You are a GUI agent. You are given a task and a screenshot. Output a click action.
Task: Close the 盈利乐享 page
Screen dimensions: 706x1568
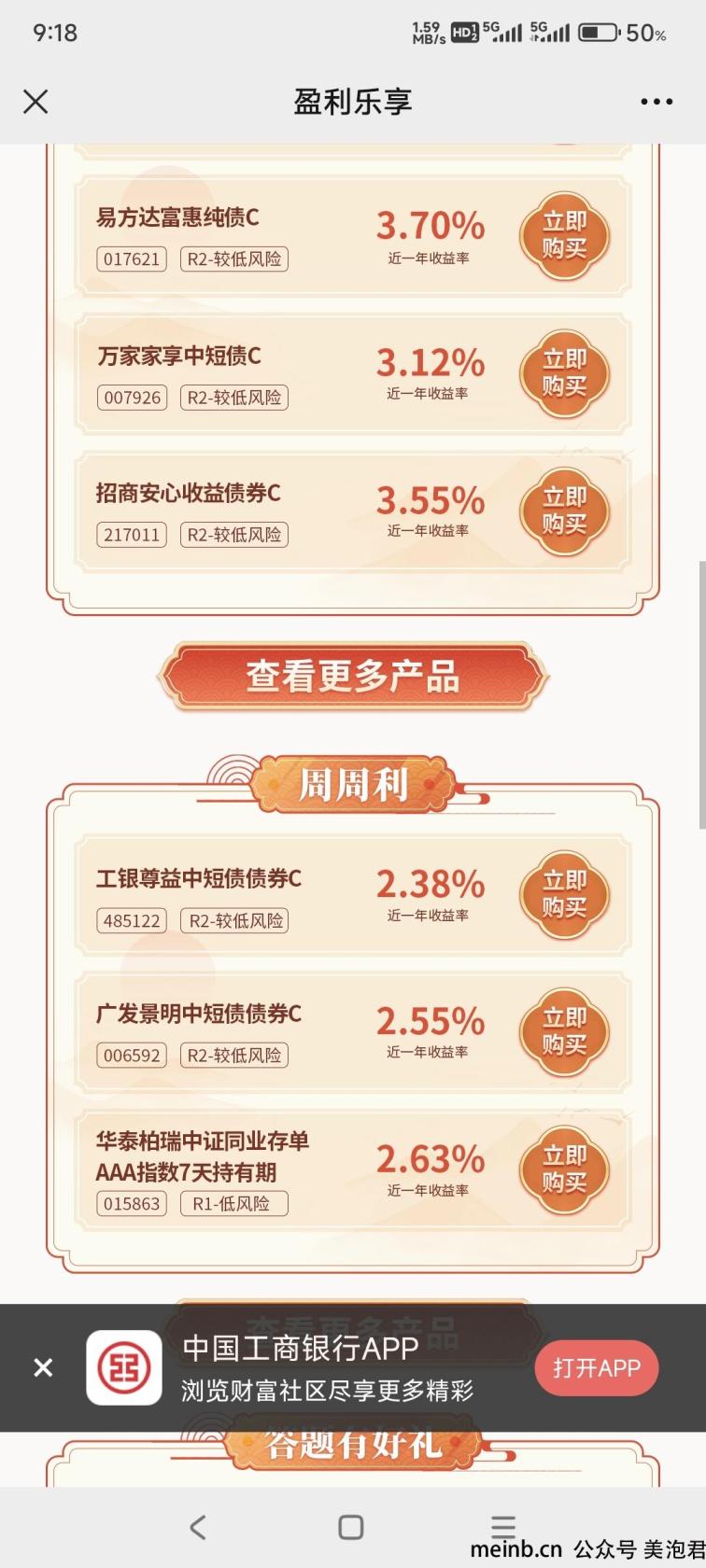35,102
